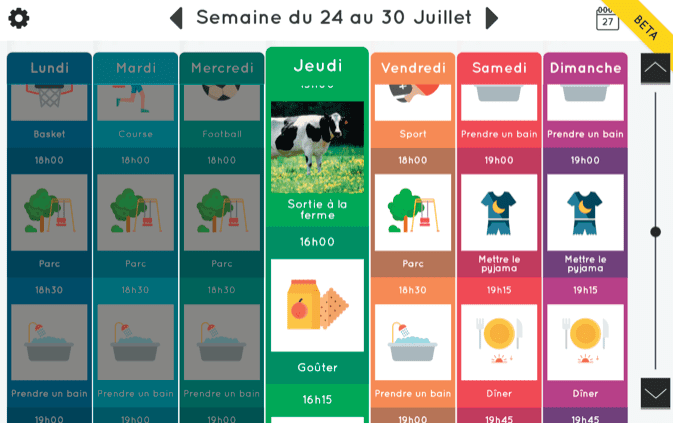Image resolution: width=673 pixels, height=427 pixels.
Task: Tap the scroll down arrow button
Action: (655, 393)
